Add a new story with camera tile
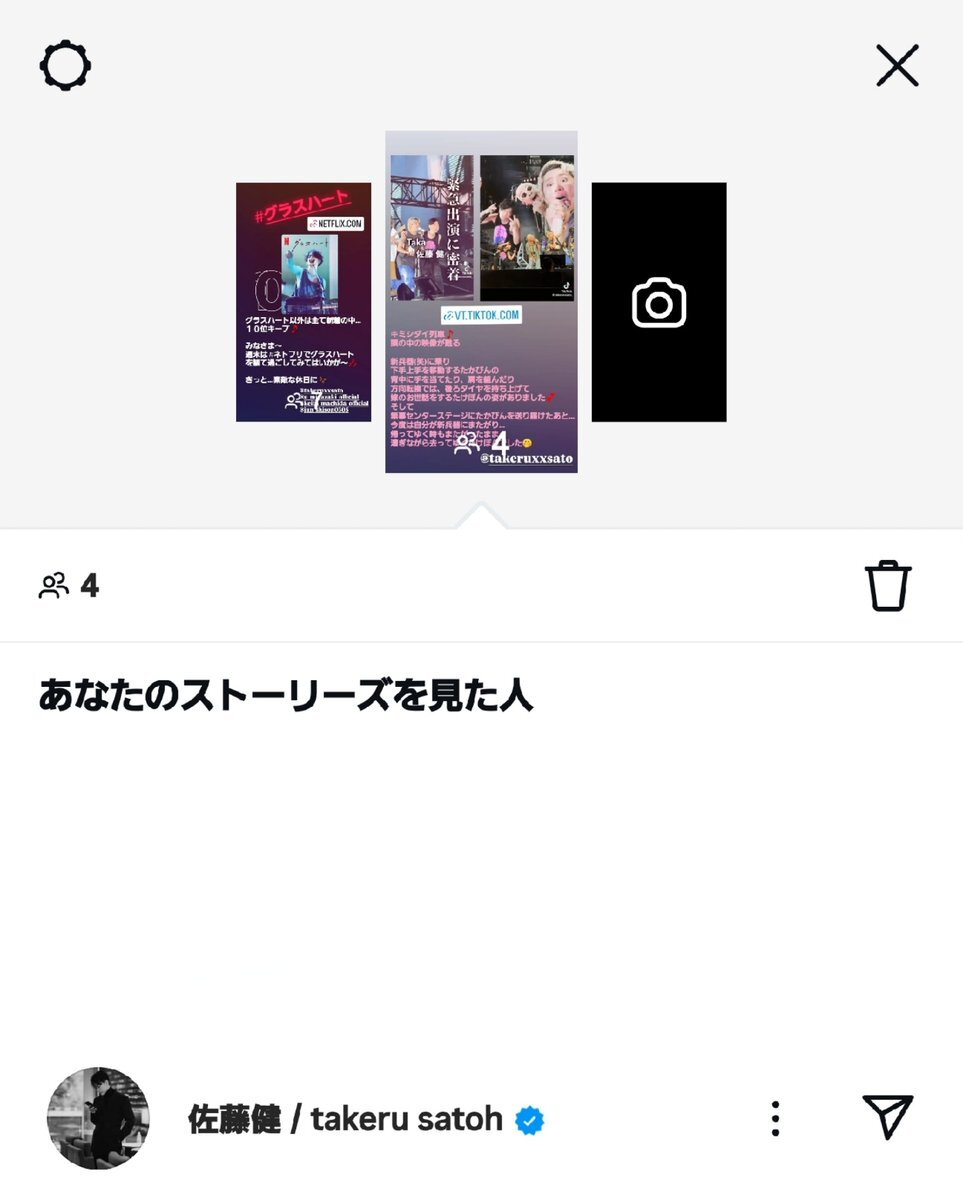Viewport: 963px width, 1200px height. click(x=659, y=302)
